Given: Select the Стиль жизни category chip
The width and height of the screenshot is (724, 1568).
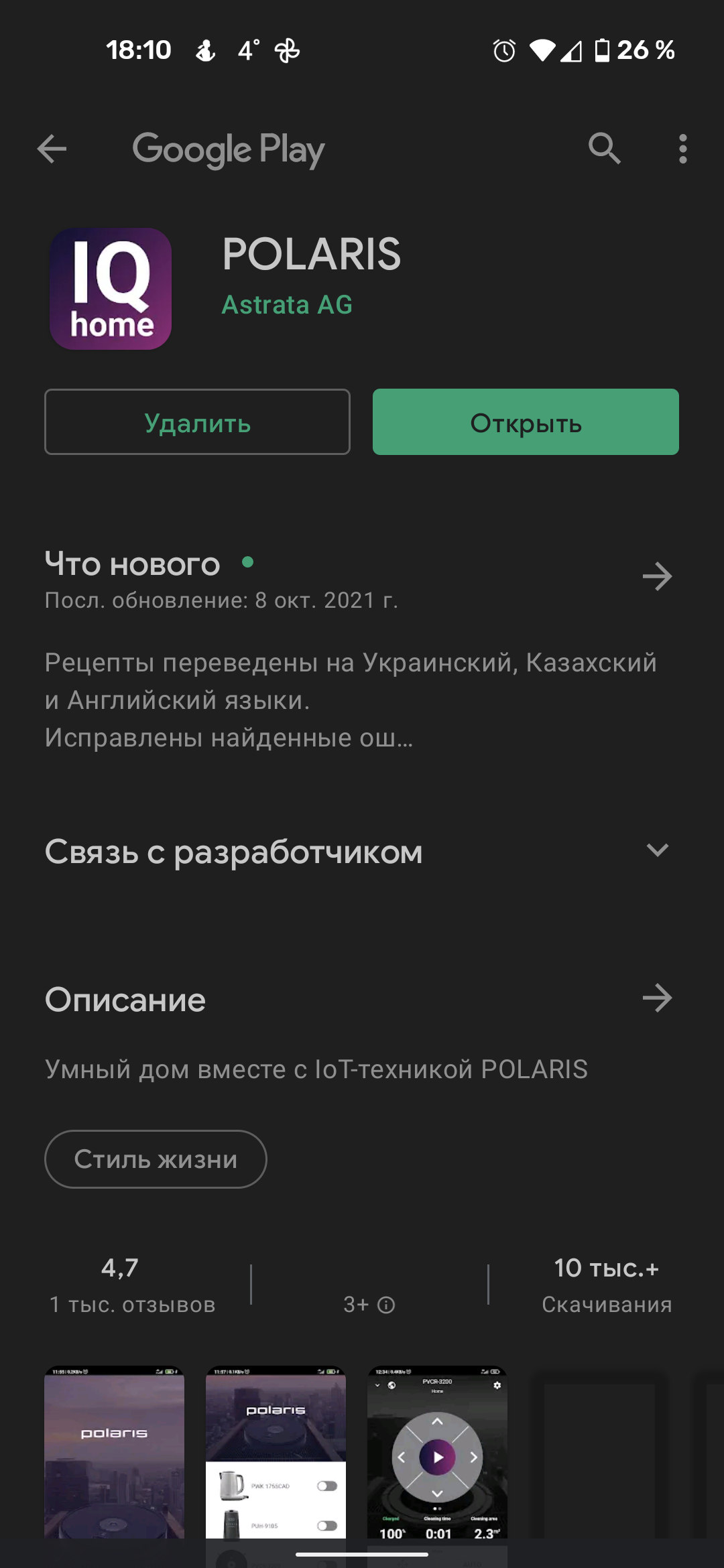Looking at the screenshot, I should [x=156, y=1159].
